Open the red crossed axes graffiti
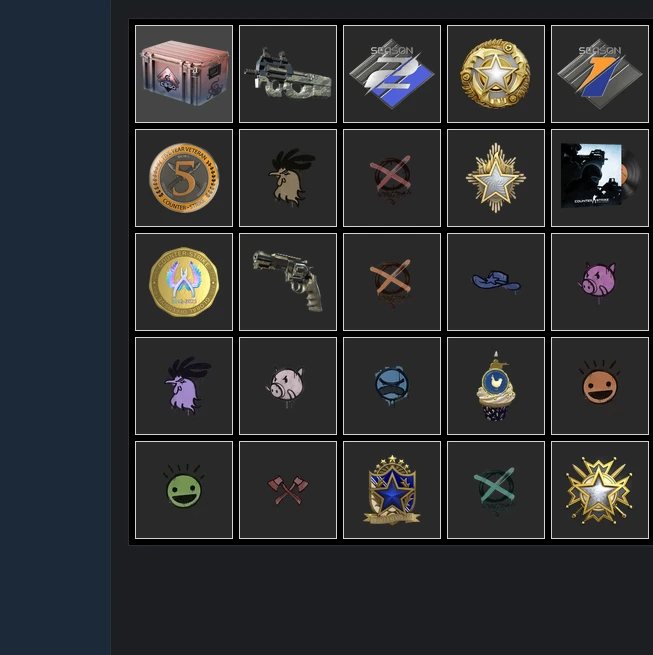This screenshot has width=653, height=655. [x=288, y=490]
